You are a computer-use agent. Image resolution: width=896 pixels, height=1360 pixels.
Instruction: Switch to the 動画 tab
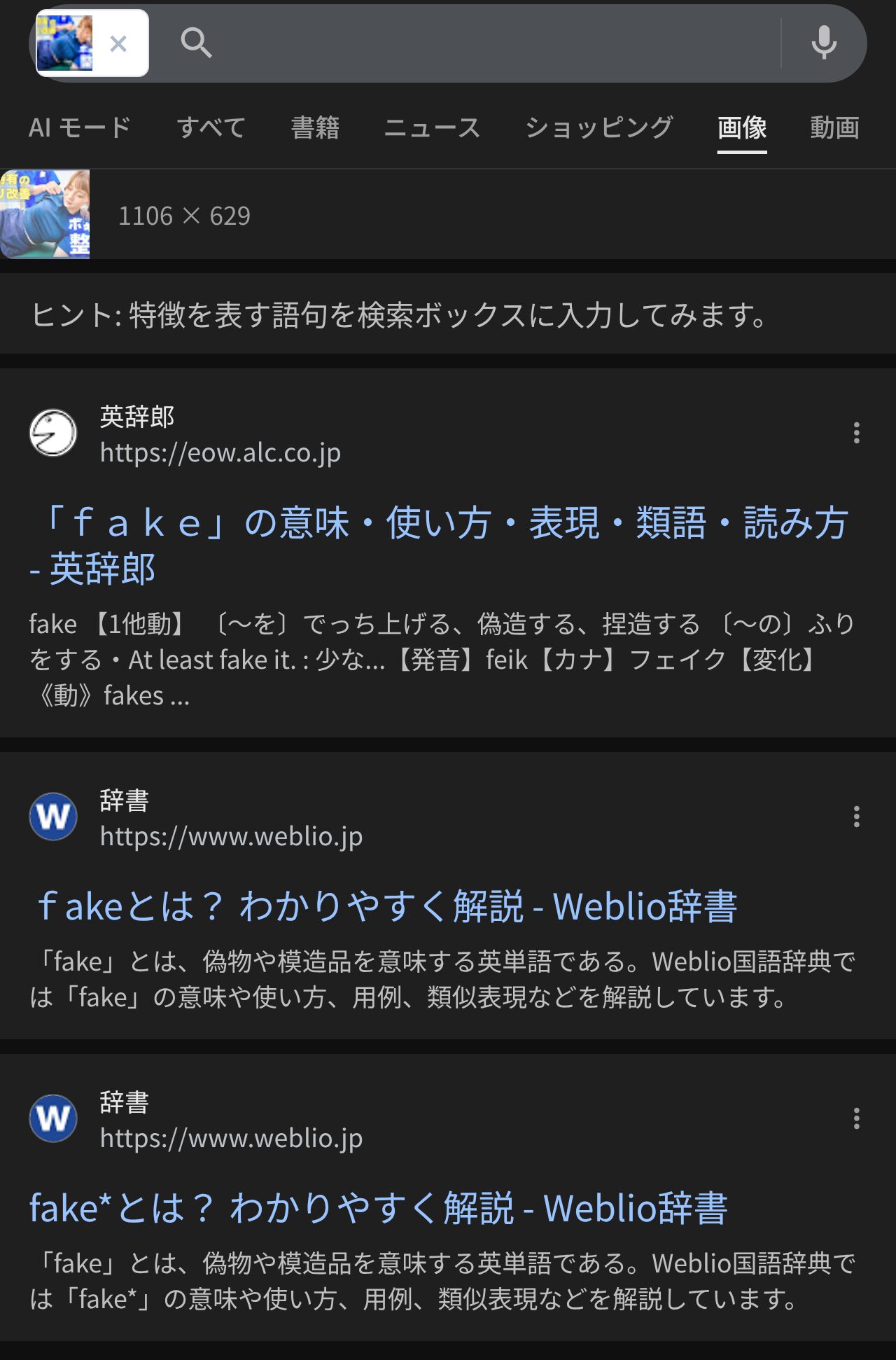pos(834,127)
